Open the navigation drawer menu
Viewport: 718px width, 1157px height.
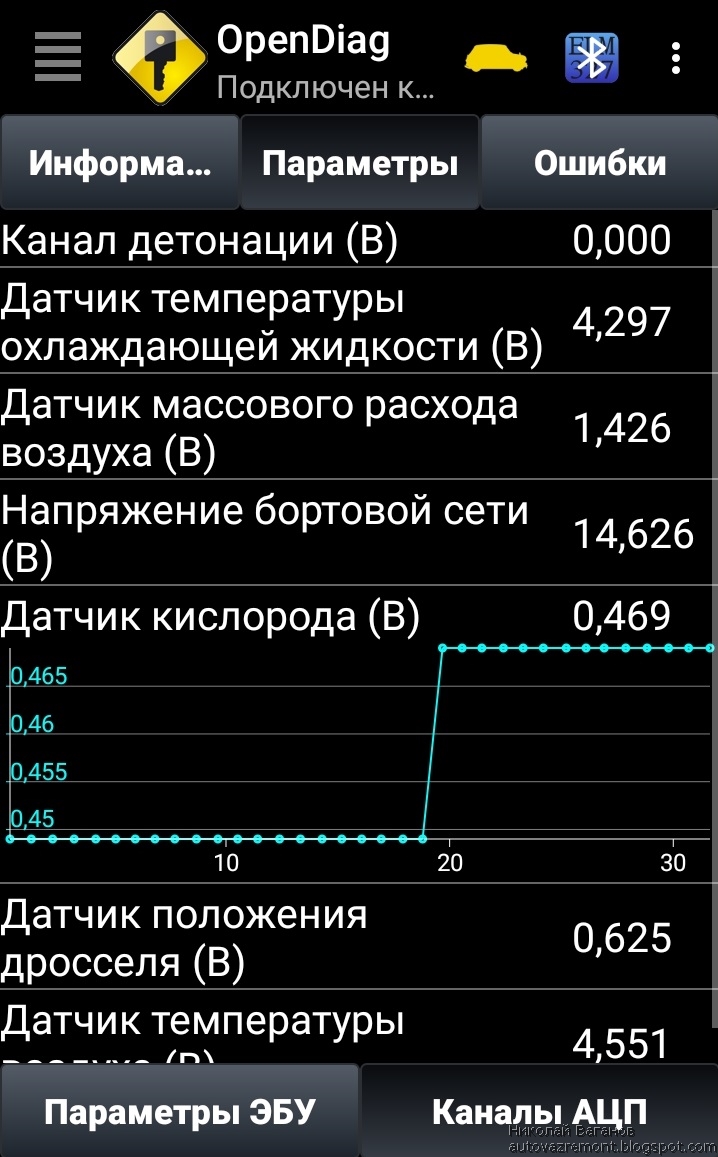coord(57,58)
